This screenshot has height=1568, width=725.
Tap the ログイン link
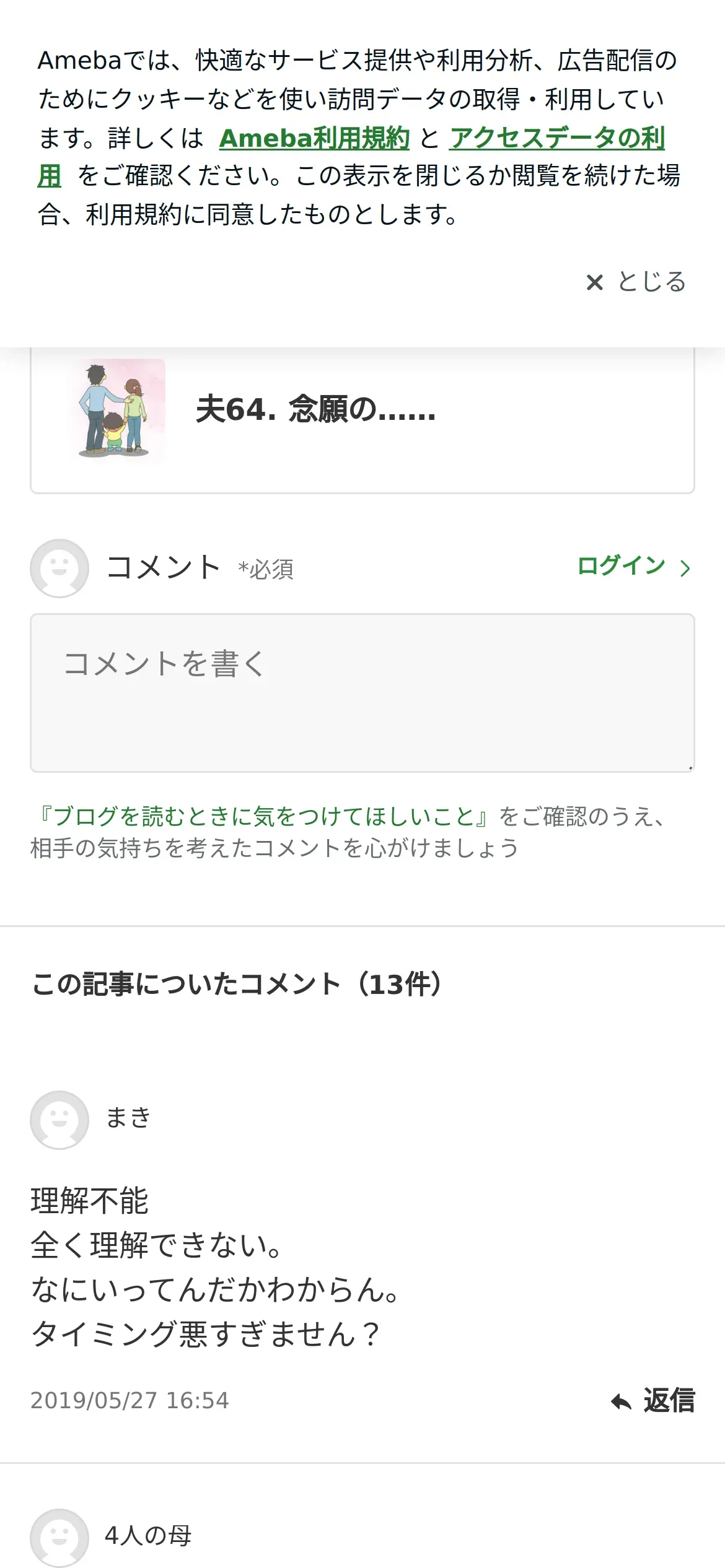(x=634, y=566)
